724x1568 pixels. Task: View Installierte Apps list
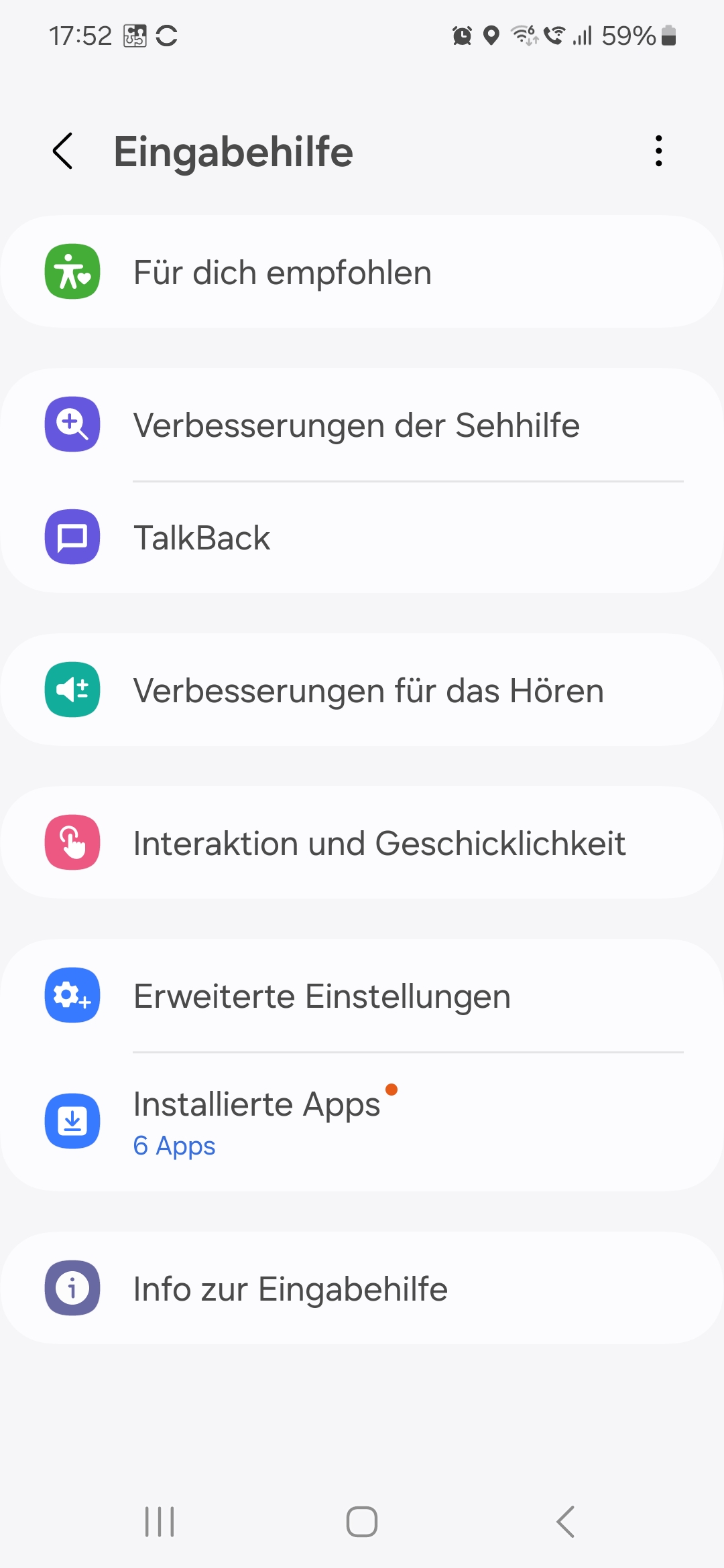pyautogui.click(x=362, y=1120)
